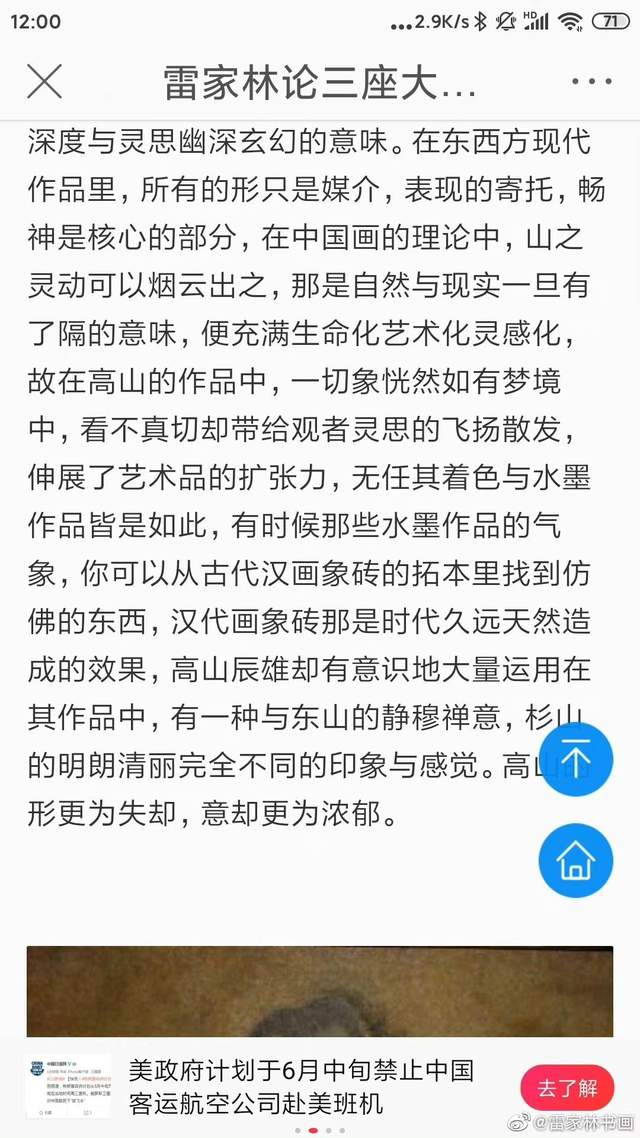Open the three-dot overflow menu

592,81
